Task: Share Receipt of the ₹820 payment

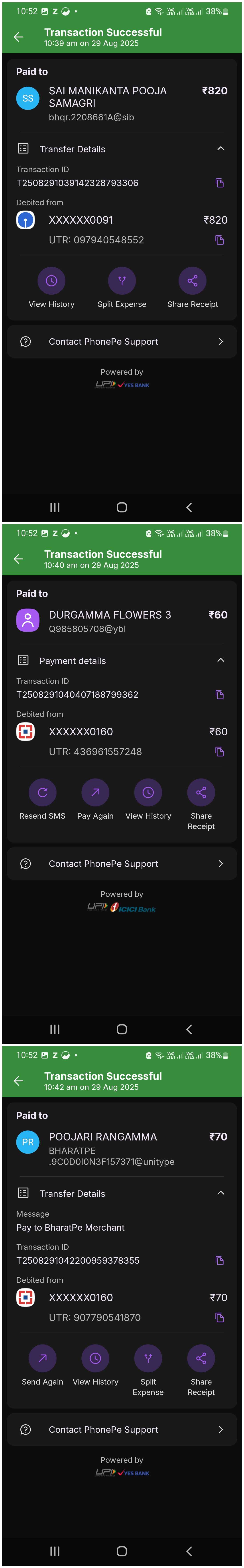Action: [192, 281]
